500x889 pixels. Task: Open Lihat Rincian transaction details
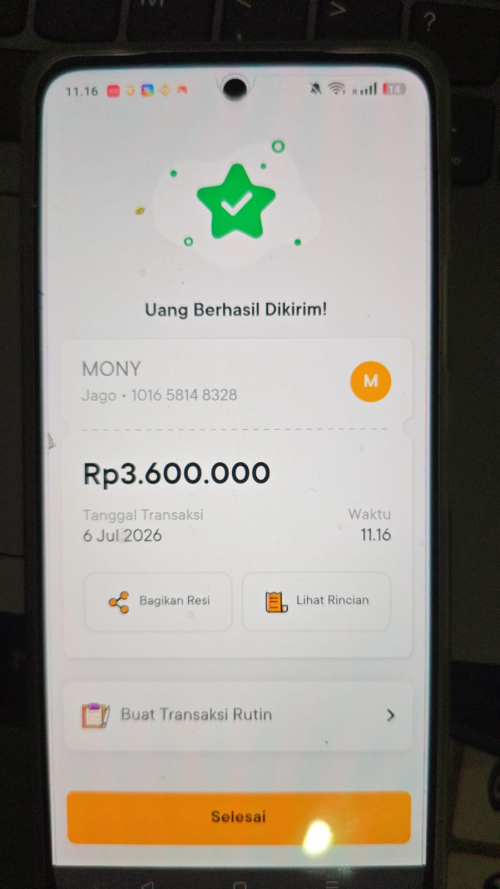(x=316, y=601)
